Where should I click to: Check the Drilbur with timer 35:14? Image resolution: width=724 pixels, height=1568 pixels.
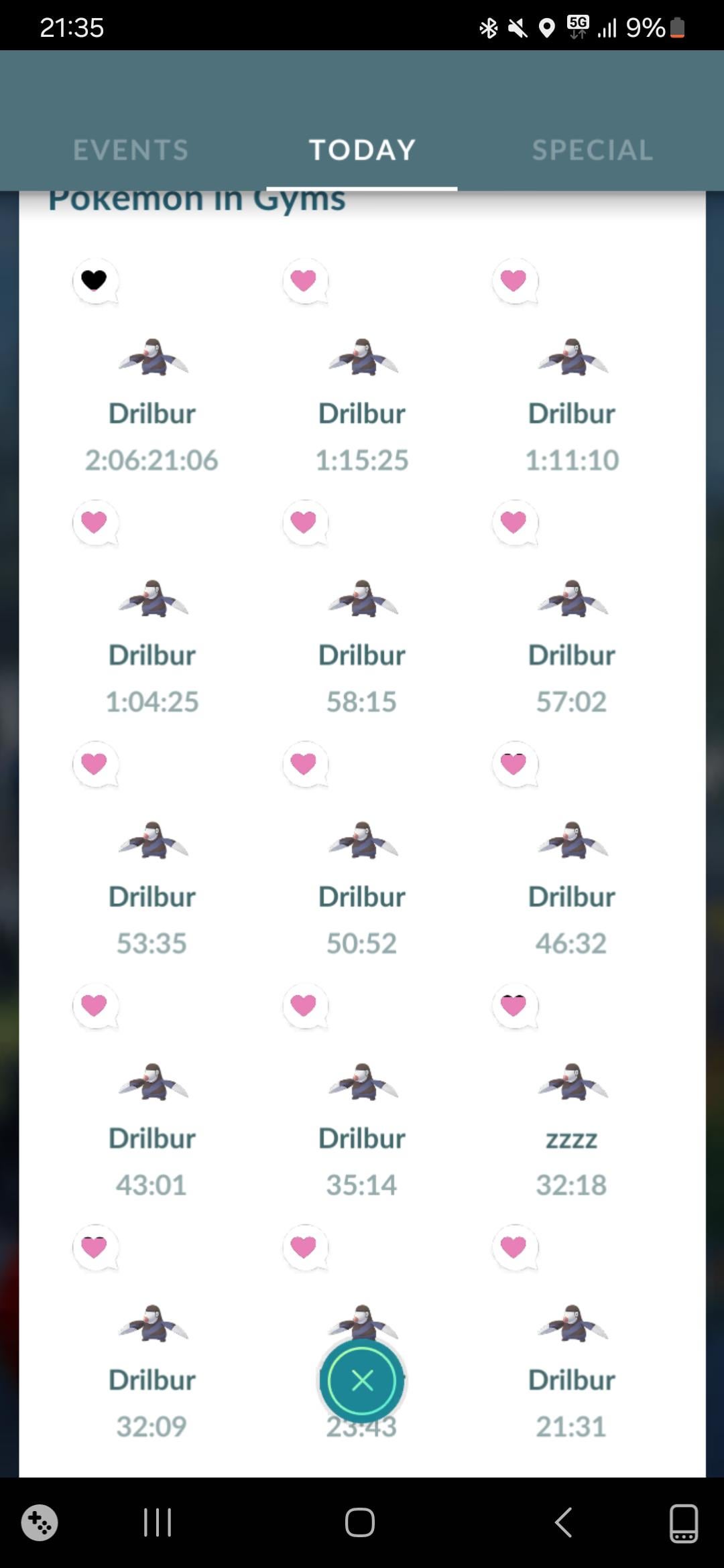point(363,1082)
